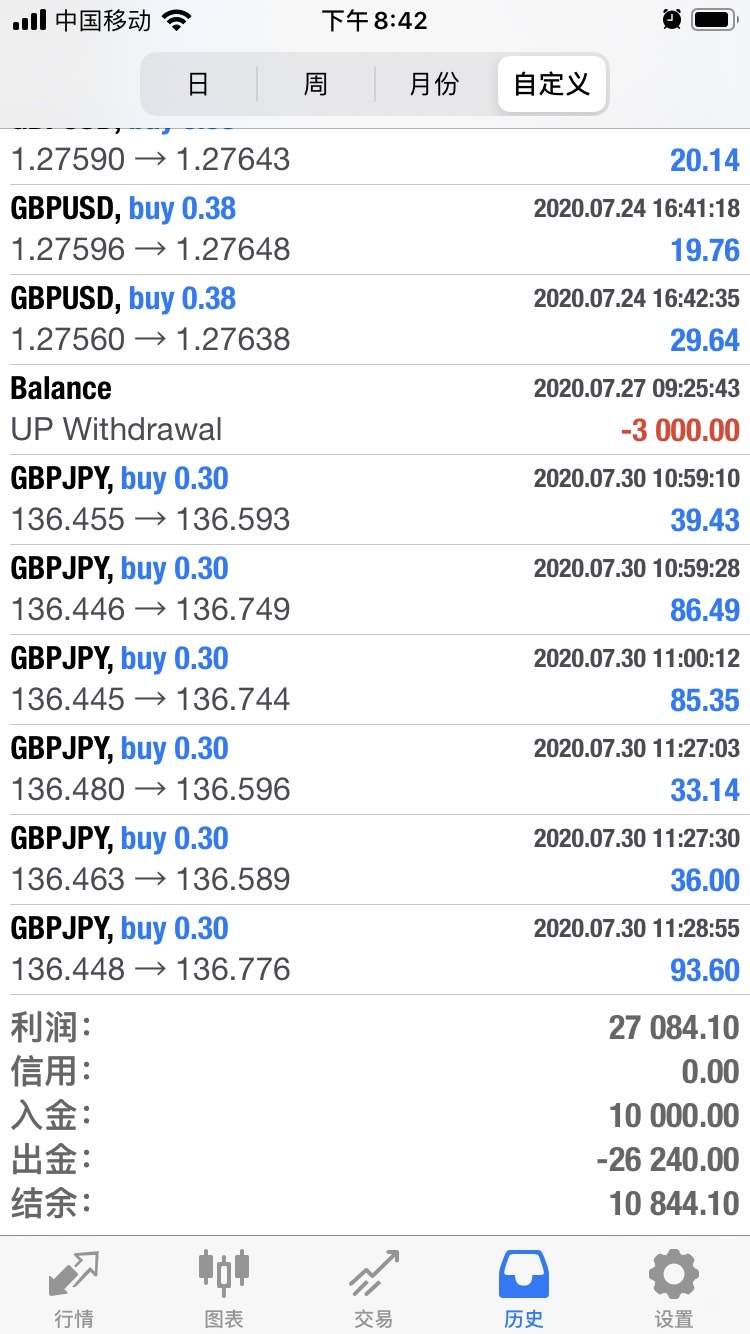Switch to the 月份 period segment

click(434, 84)
